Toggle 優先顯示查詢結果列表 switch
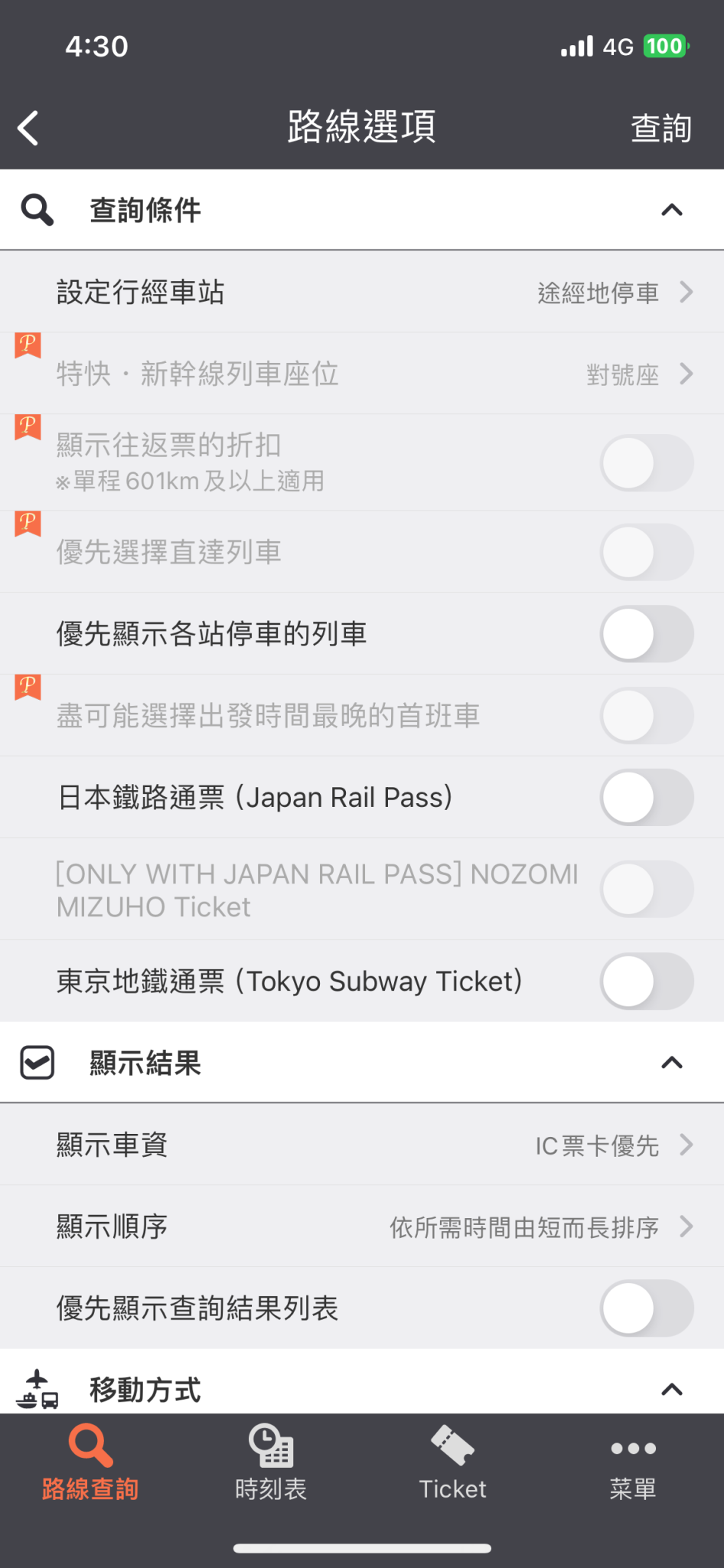This screenshot has height=1568, width=724. [647, 1308]
